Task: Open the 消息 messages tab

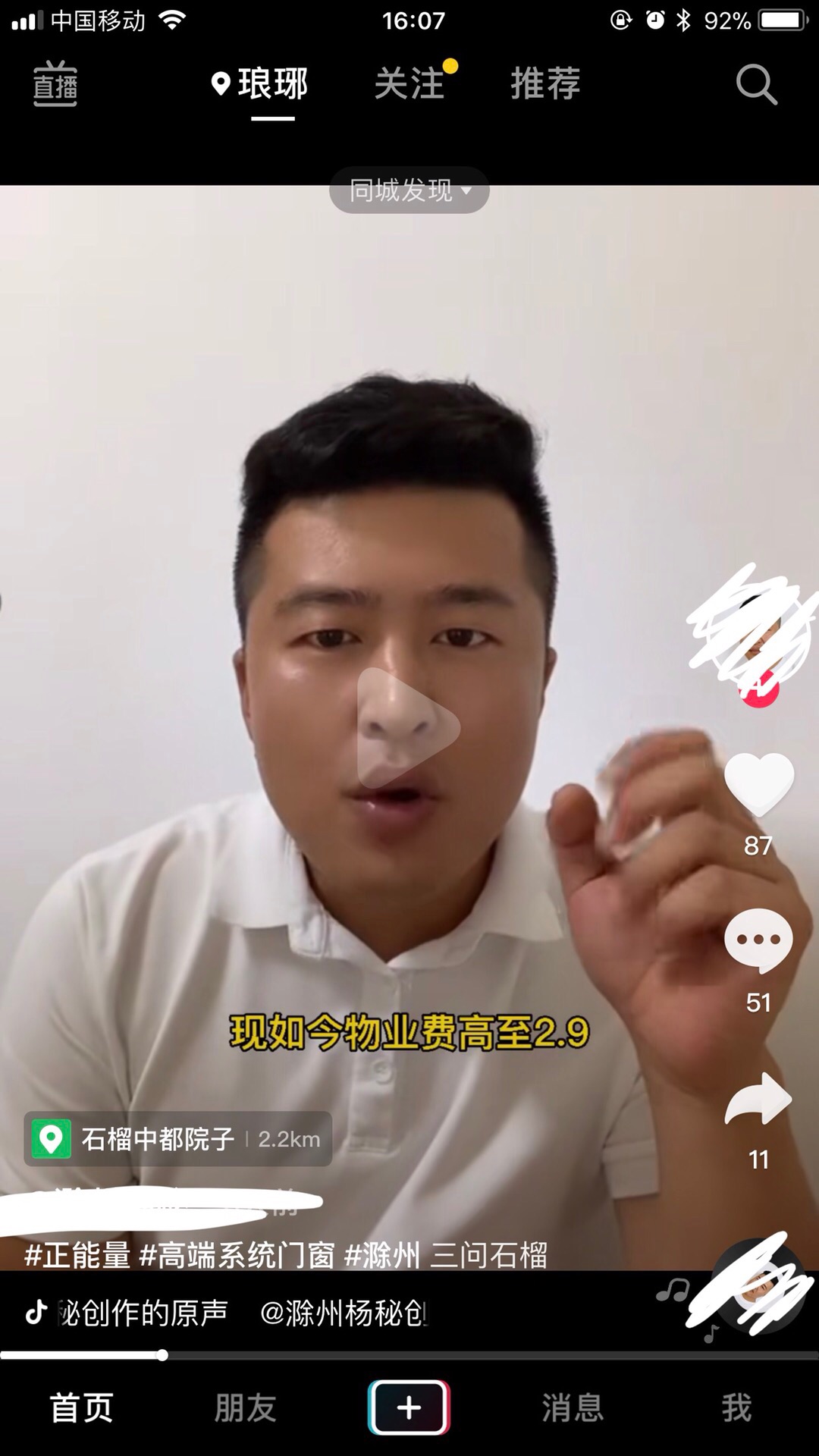Action: click(x=573, y=1408)
